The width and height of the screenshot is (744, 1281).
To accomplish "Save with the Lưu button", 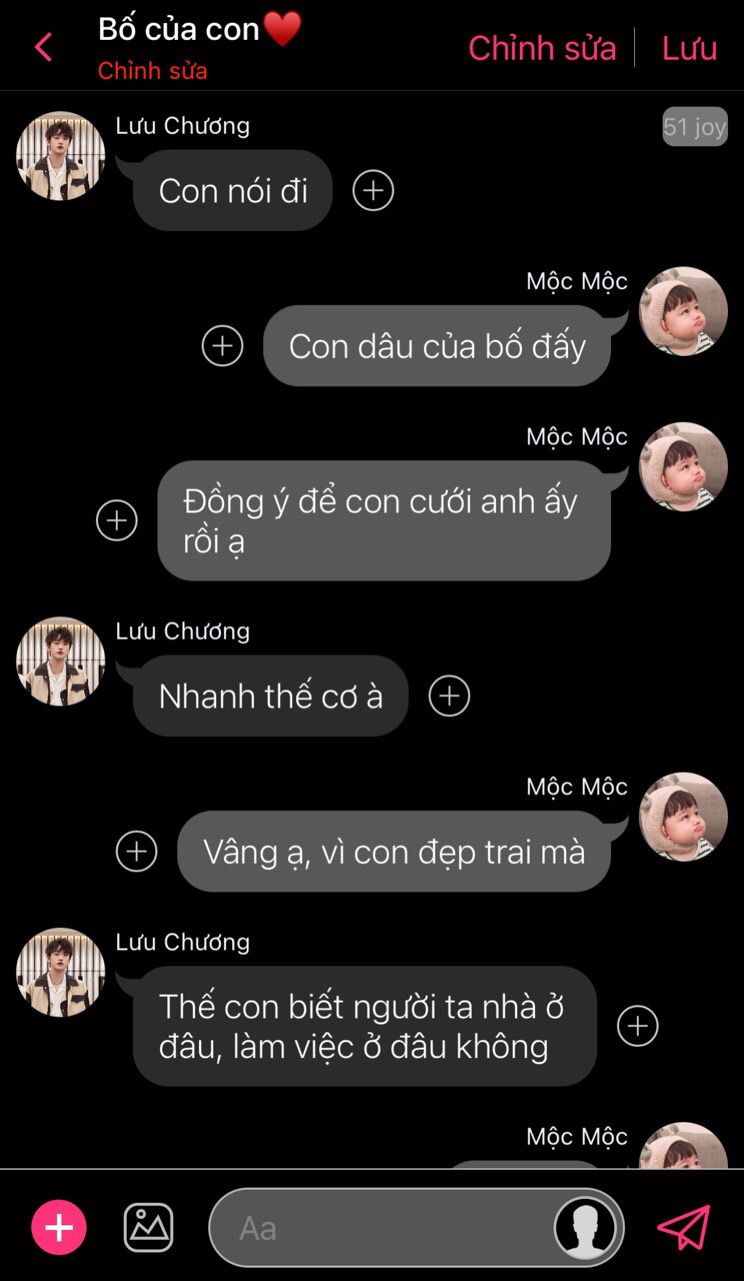I will [689, 48].
